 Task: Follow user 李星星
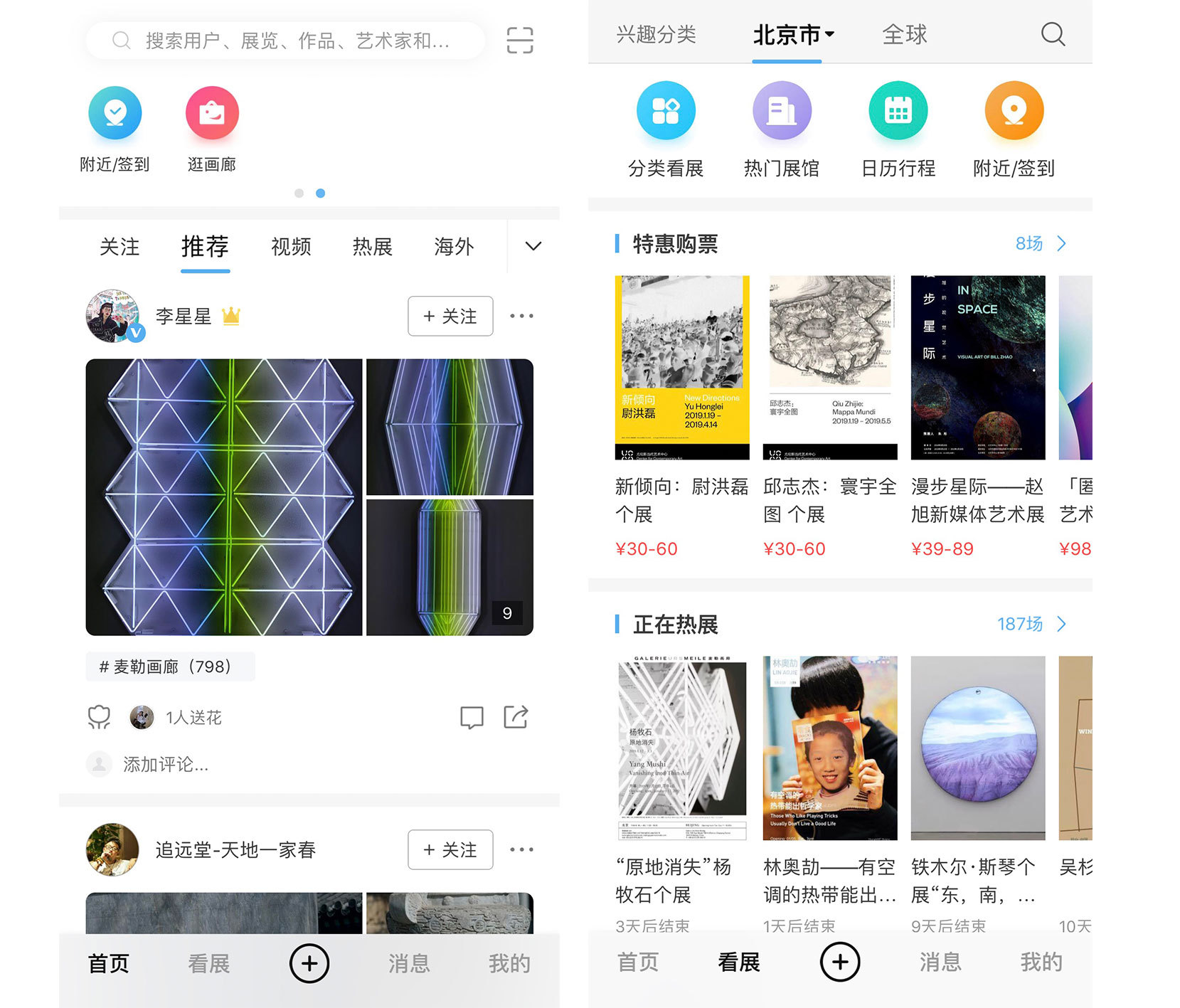click(450, 316)
